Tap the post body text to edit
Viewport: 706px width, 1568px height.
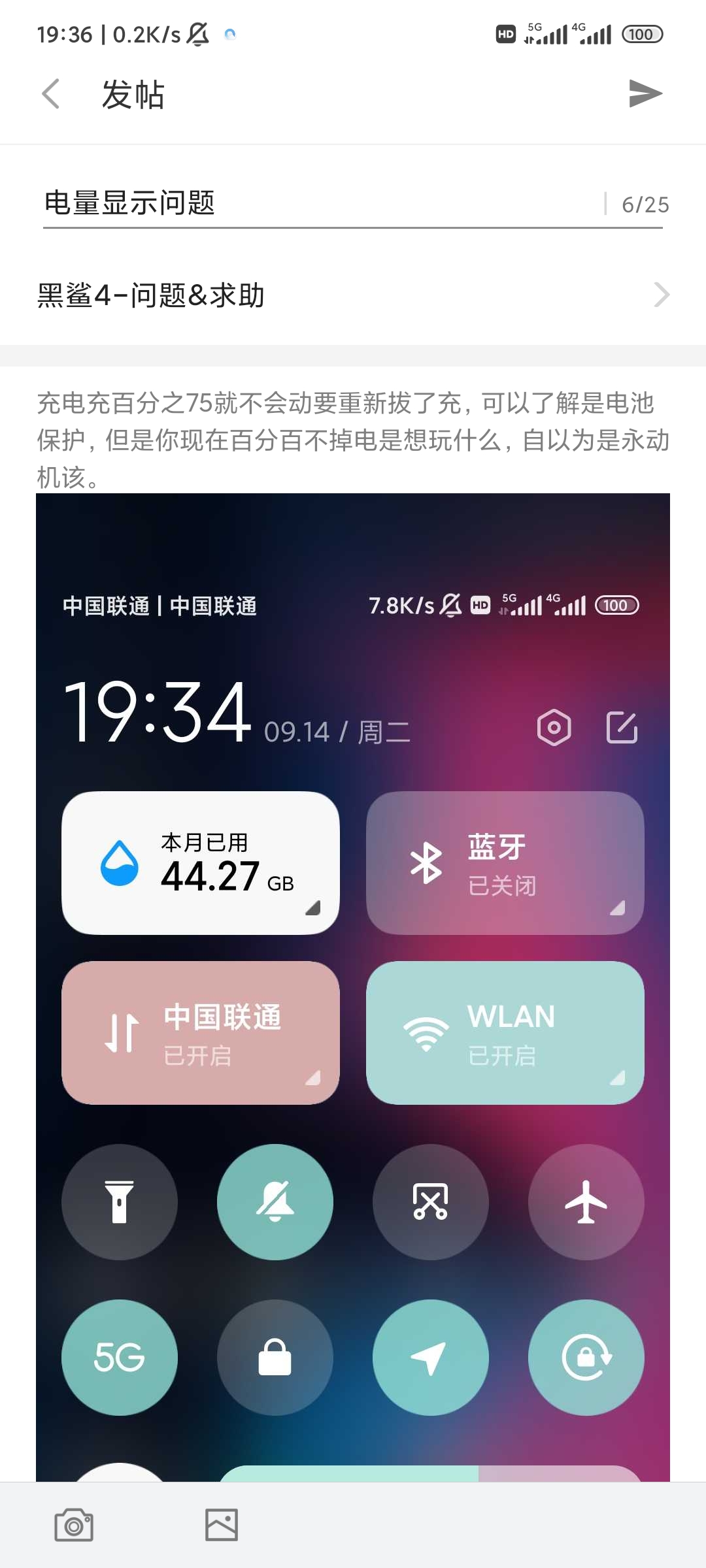click(353, 440)
